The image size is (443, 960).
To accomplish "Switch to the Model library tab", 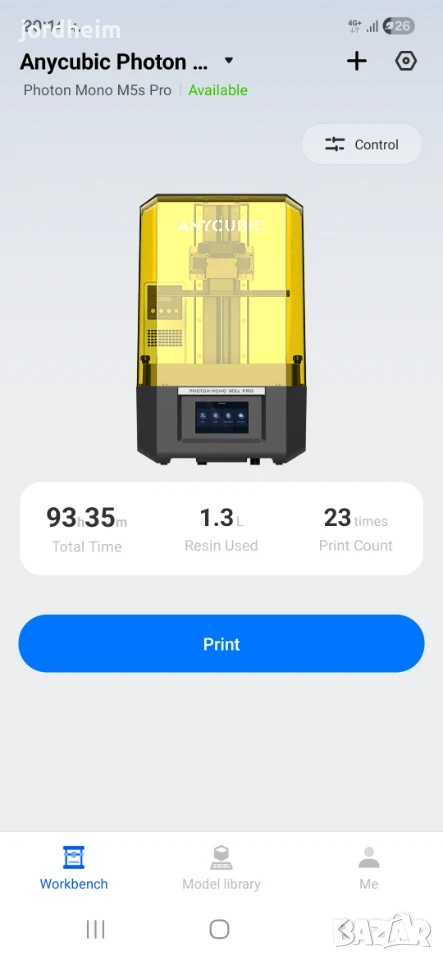I will click(x=221, y=868).
